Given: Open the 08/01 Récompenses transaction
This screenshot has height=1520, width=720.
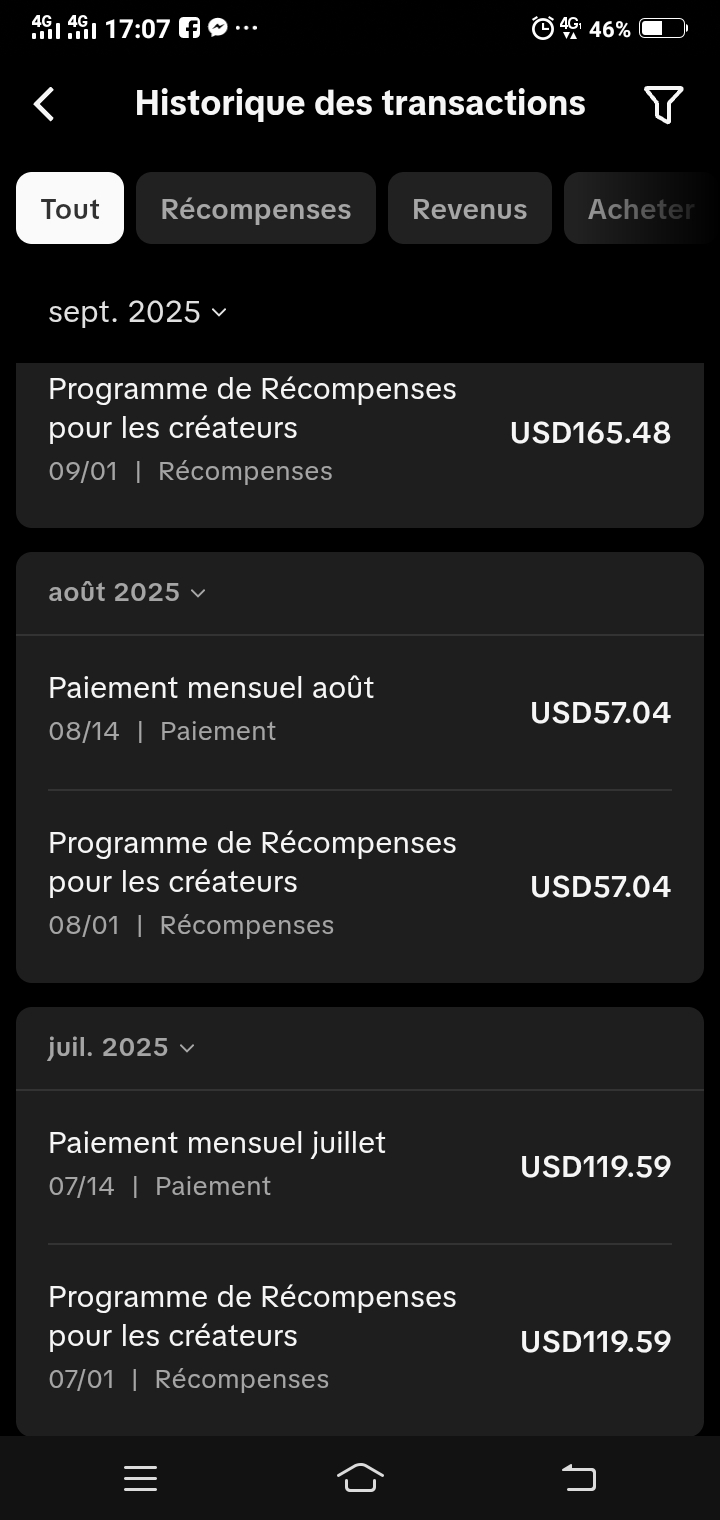Looking at the screenshot, I should [360, 884].
